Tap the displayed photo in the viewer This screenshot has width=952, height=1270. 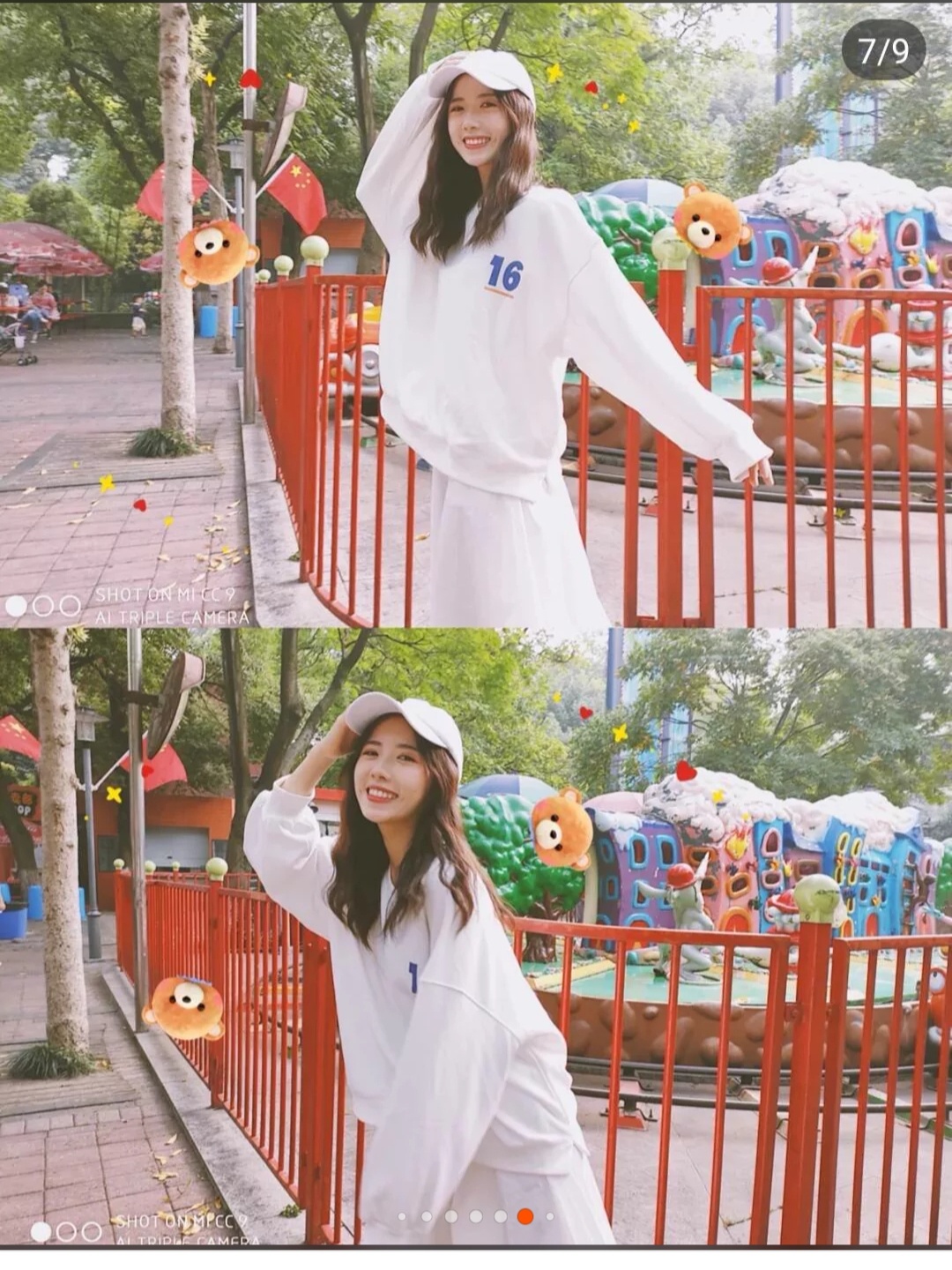coord(476,617)
